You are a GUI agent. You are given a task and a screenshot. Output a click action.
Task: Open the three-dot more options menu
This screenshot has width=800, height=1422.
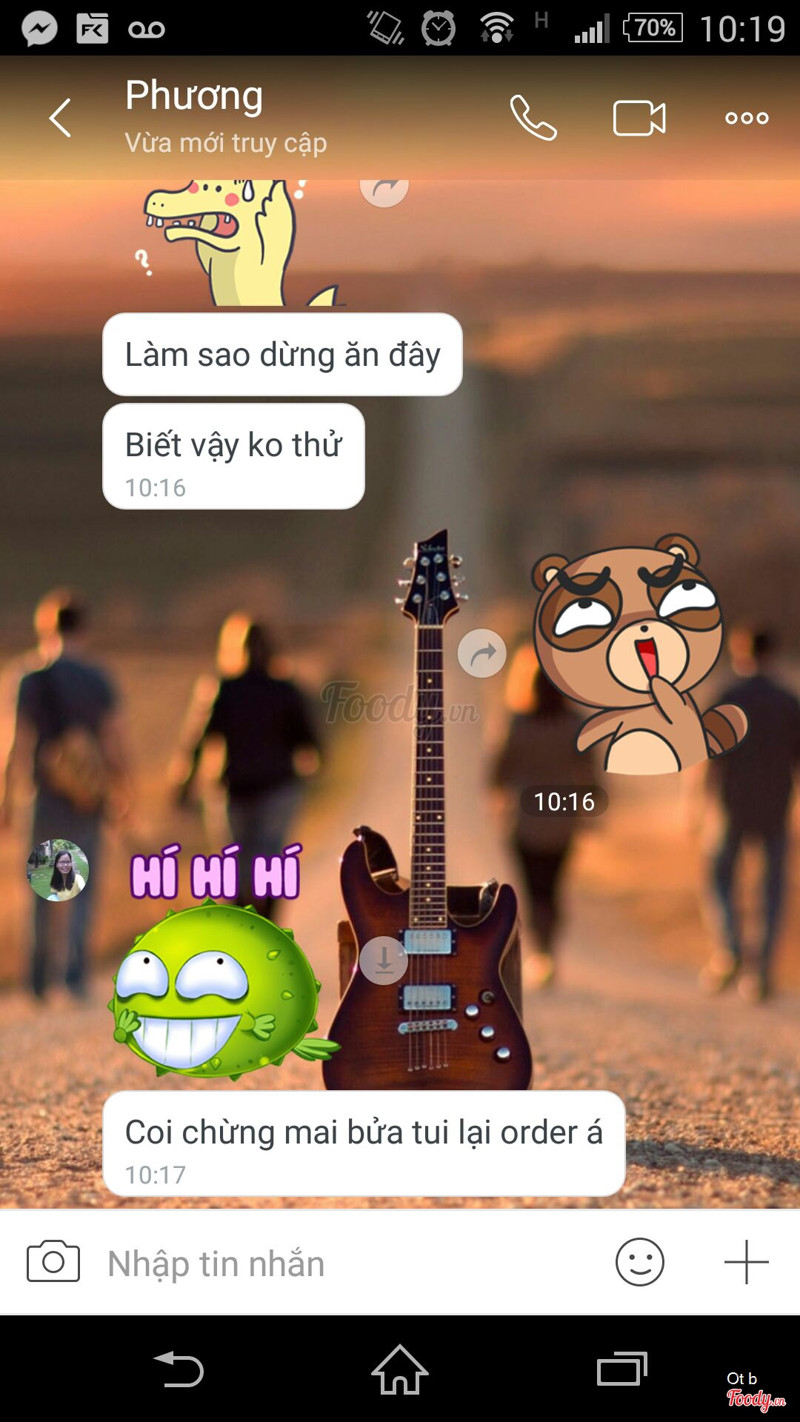point(746,118)
